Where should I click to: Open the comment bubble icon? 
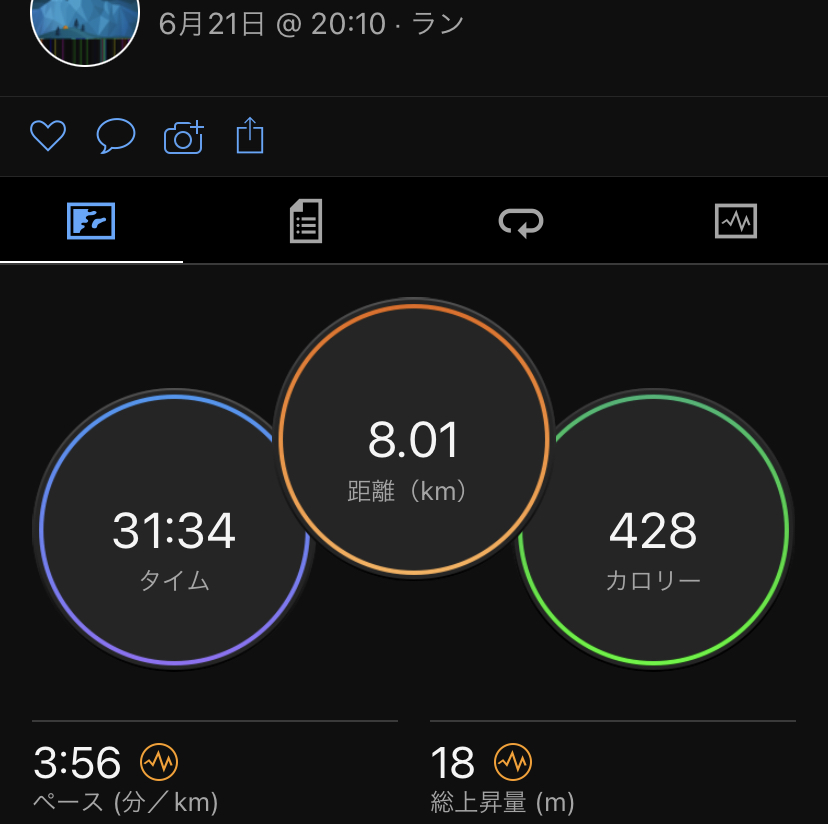coord(115,135)
